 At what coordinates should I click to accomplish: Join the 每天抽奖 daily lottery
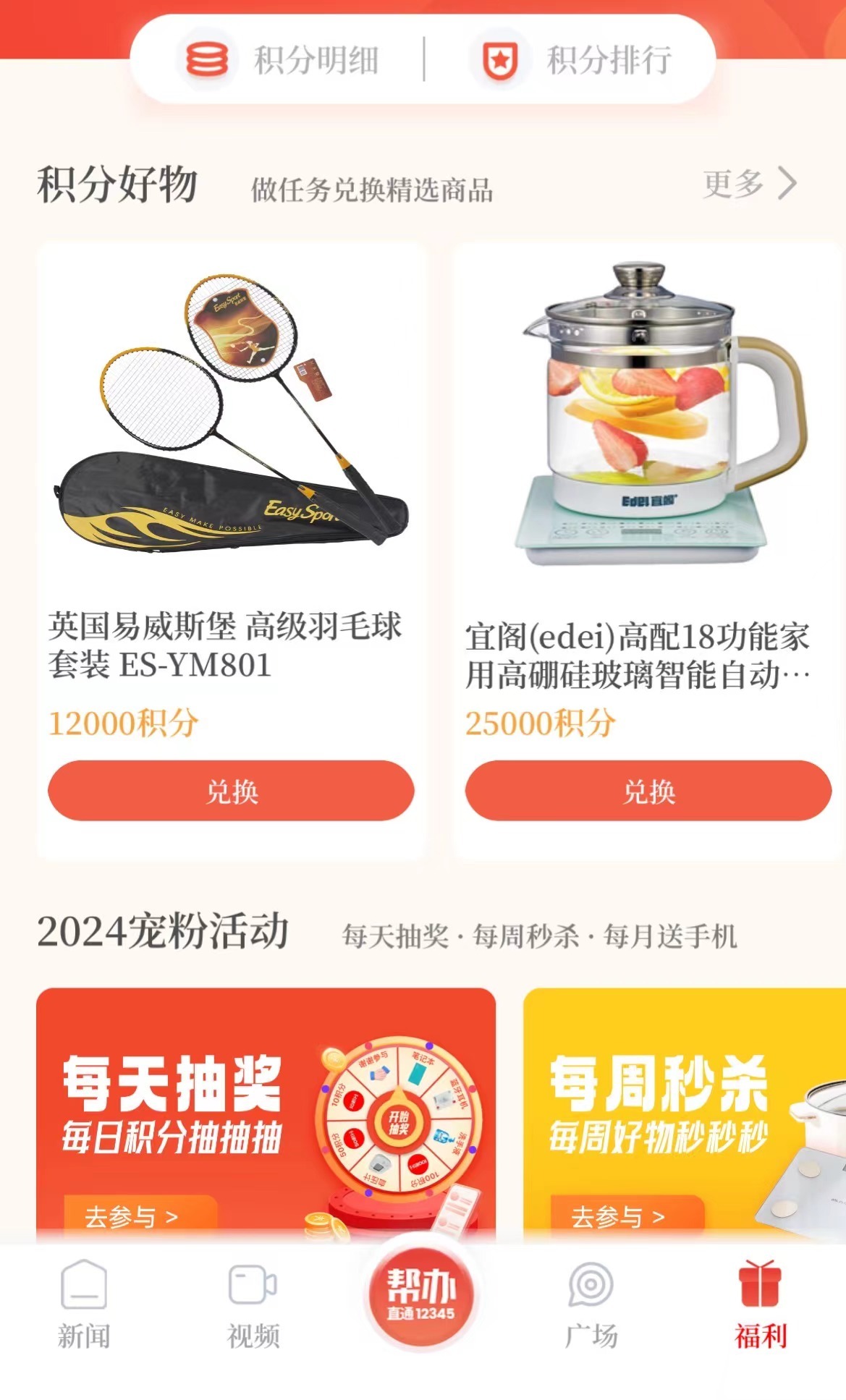[141, 1217]
